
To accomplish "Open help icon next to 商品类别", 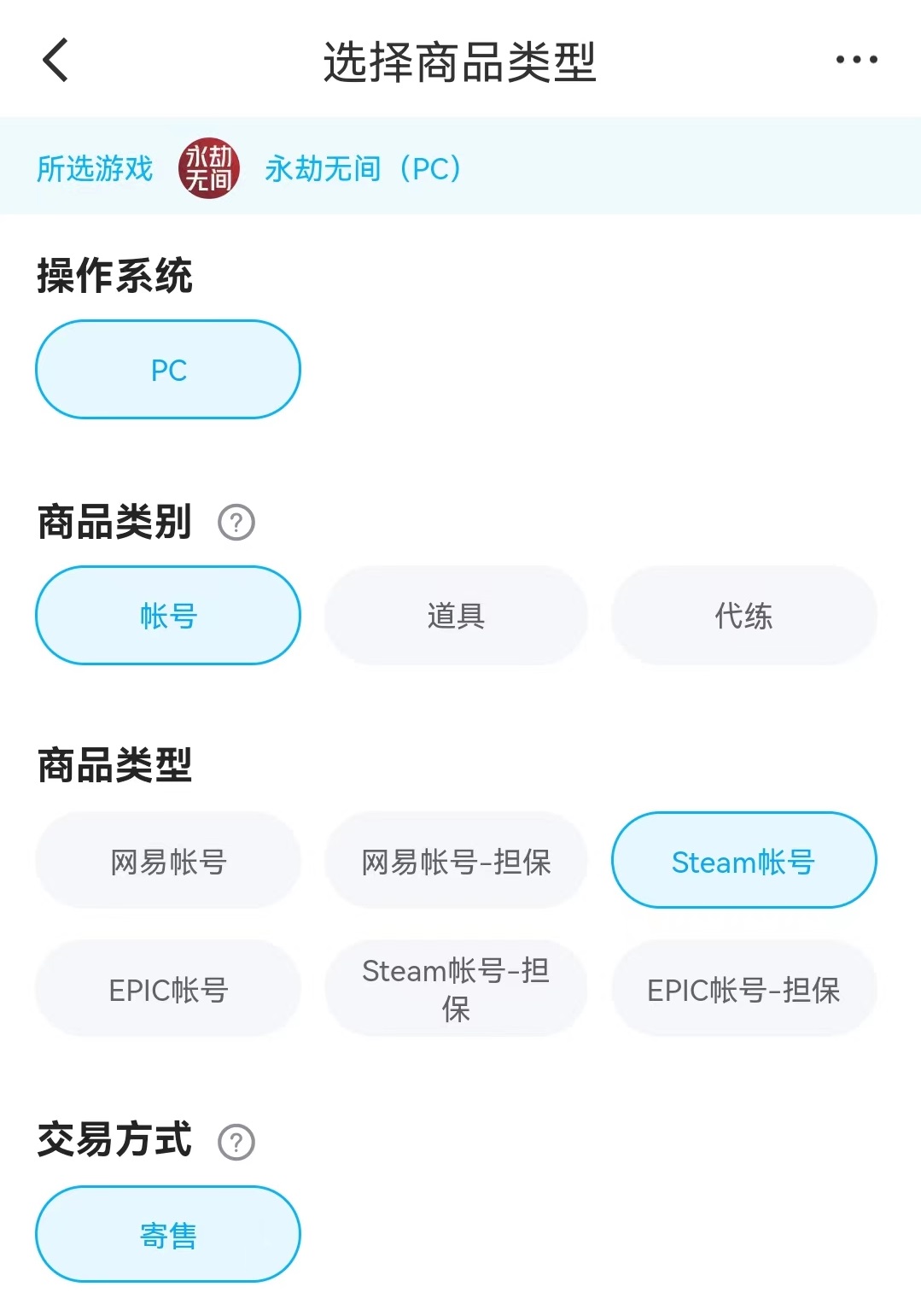I will (236, 523).
